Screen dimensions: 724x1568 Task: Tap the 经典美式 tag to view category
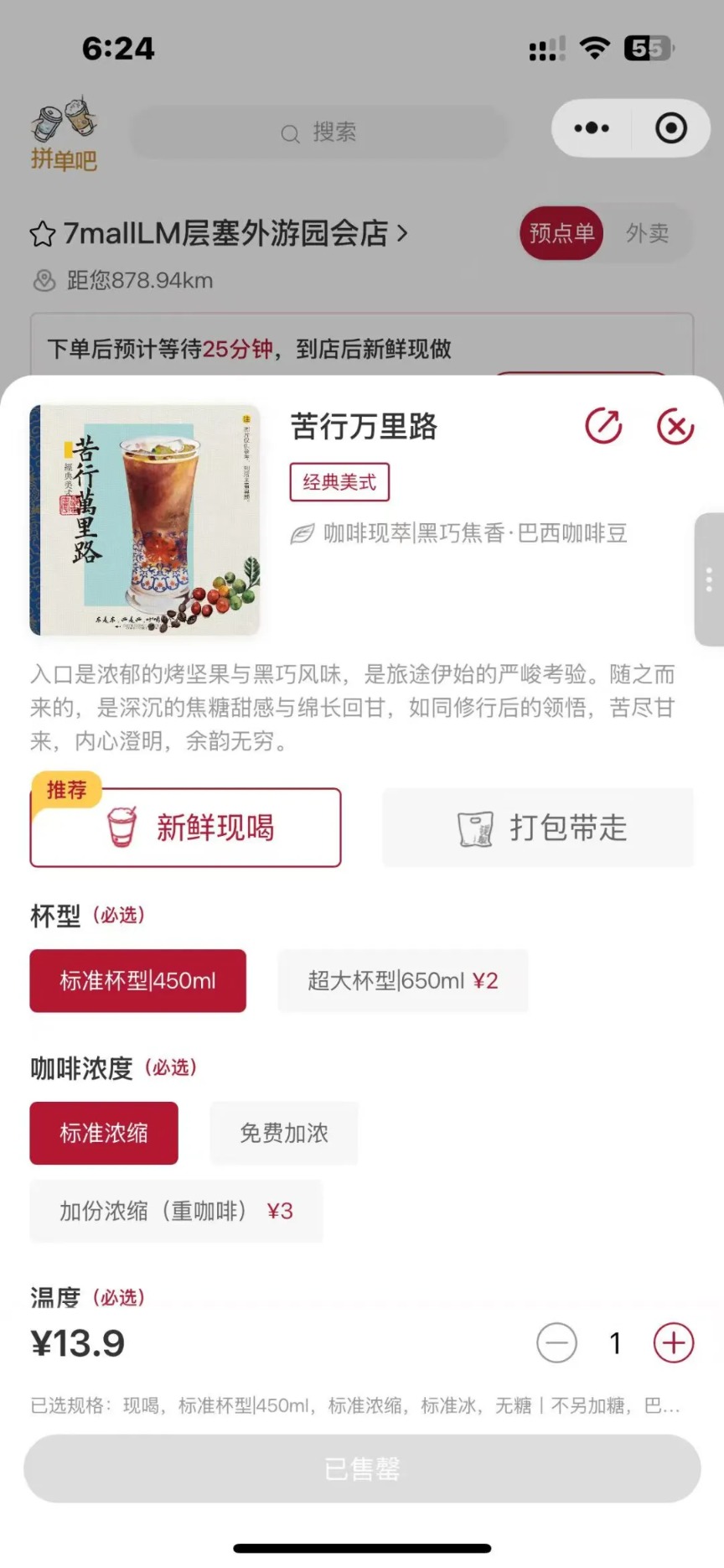(x=339, y=482)
